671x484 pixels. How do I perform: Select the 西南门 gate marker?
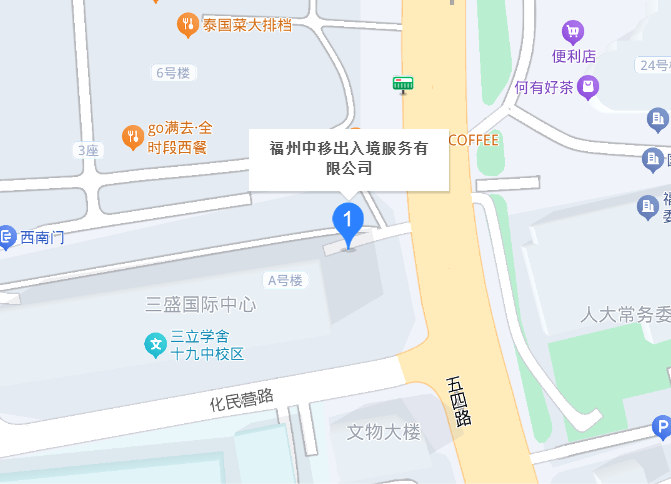coord(6,237)
